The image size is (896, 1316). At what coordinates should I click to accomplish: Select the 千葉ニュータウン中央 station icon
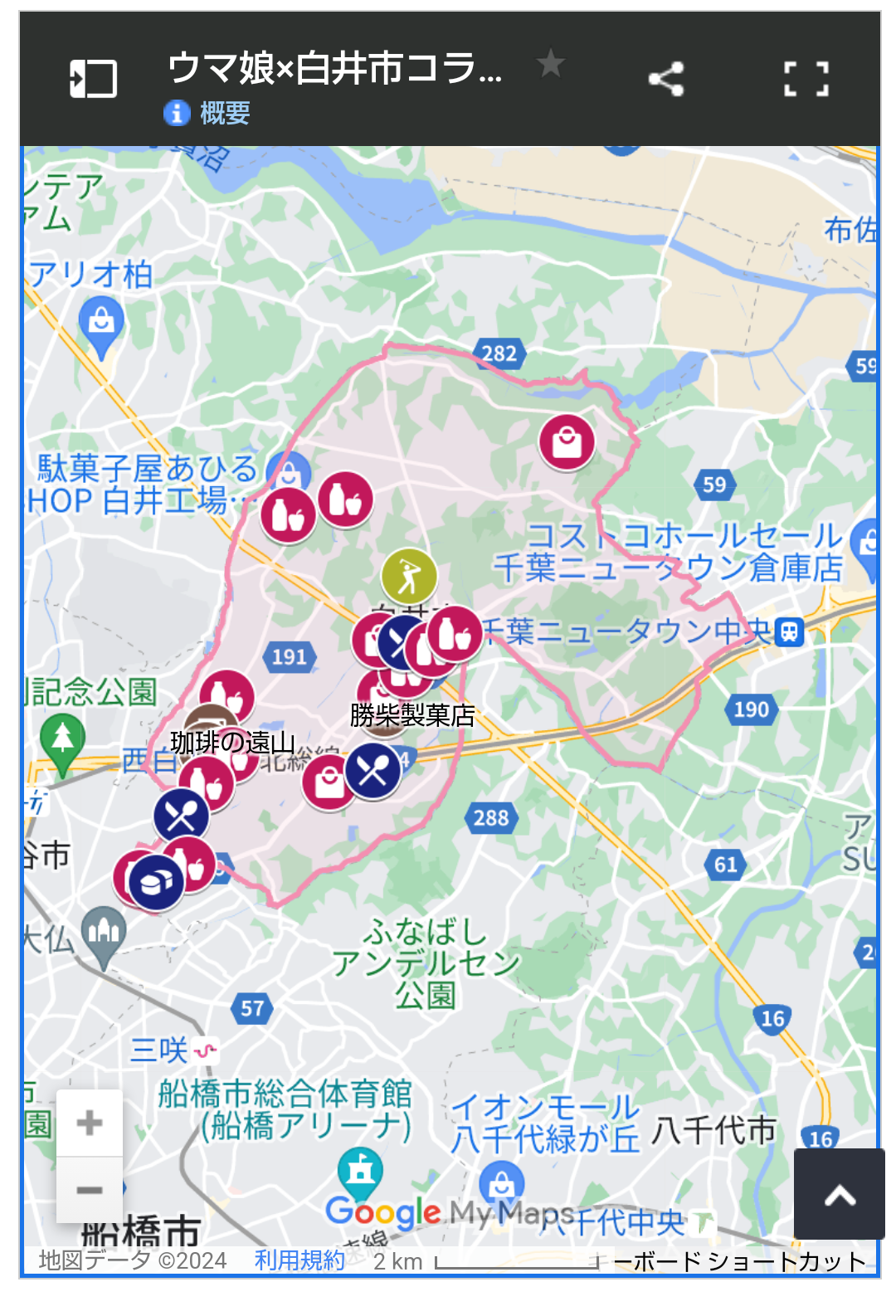789,632
